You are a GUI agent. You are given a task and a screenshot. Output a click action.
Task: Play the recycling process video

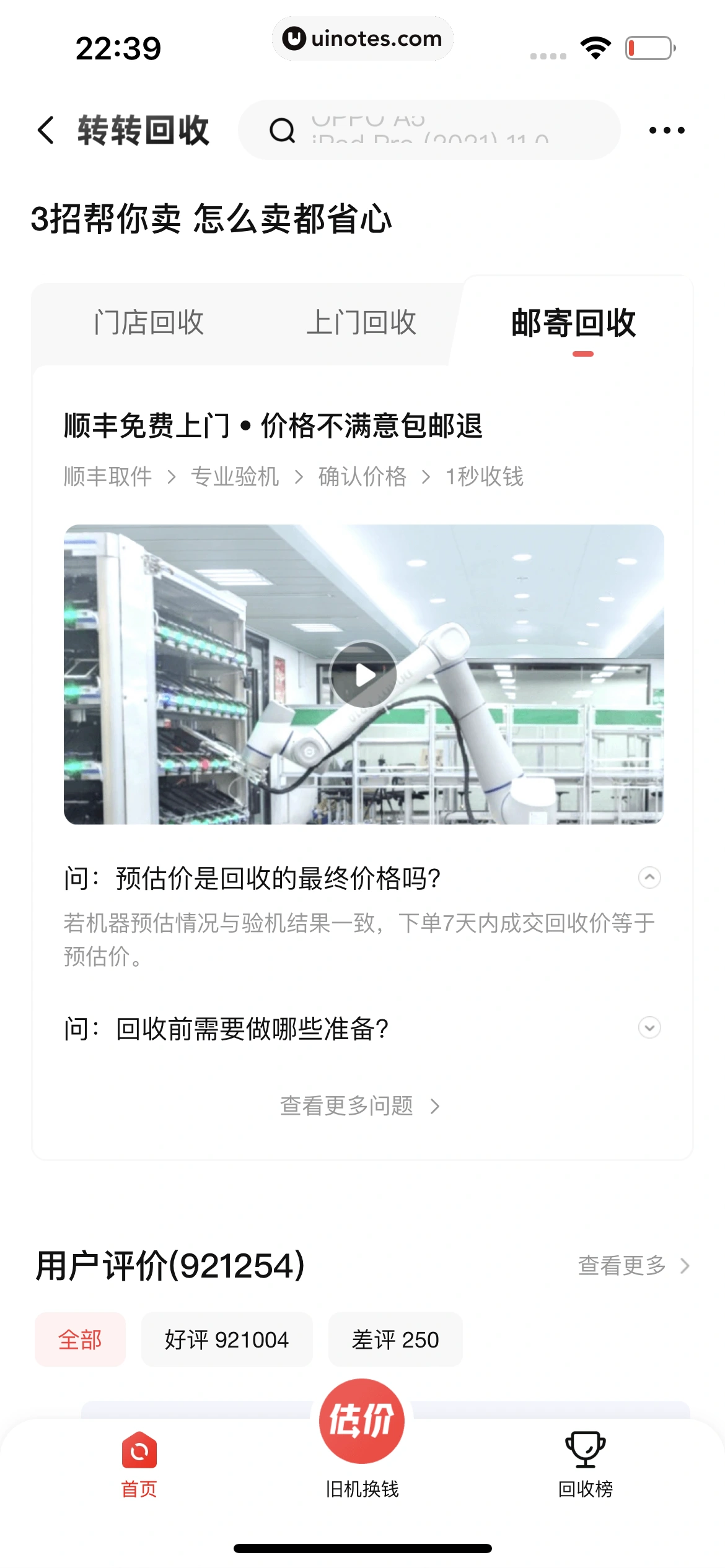point(362,674)
